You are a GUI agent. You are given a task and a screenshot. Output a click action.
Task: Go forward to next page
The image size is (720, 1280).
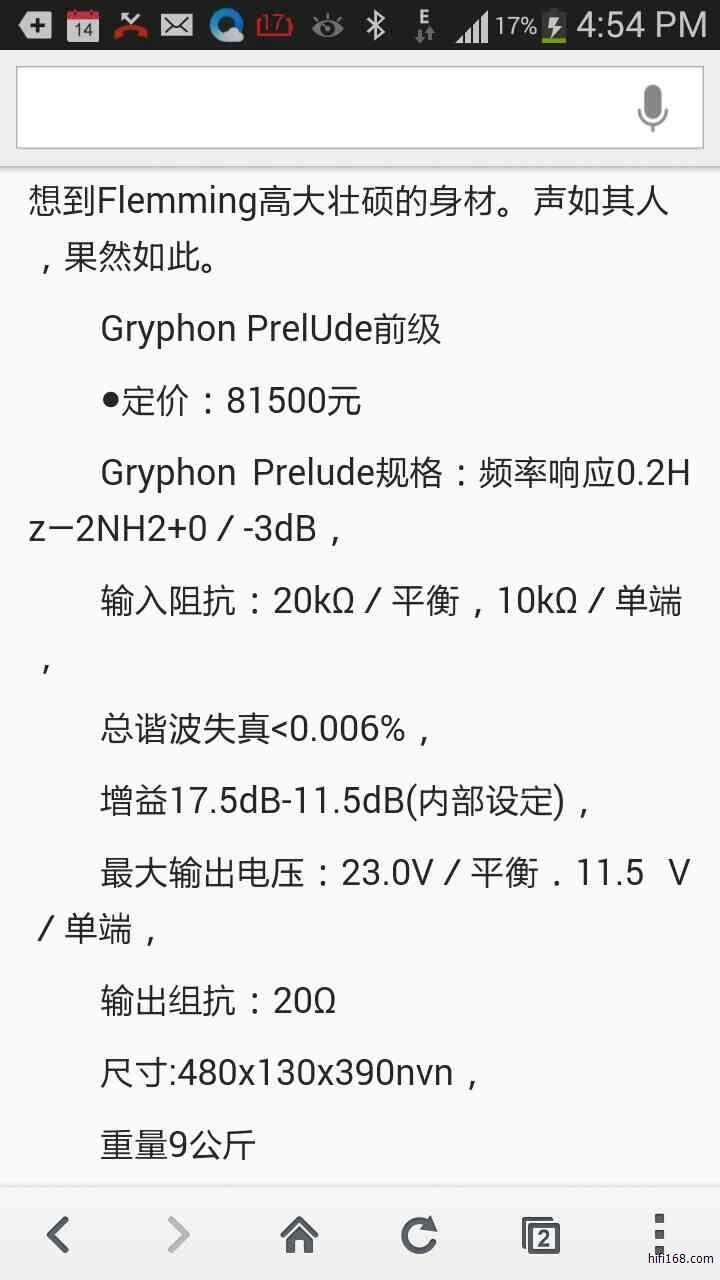pos(178,1235)
